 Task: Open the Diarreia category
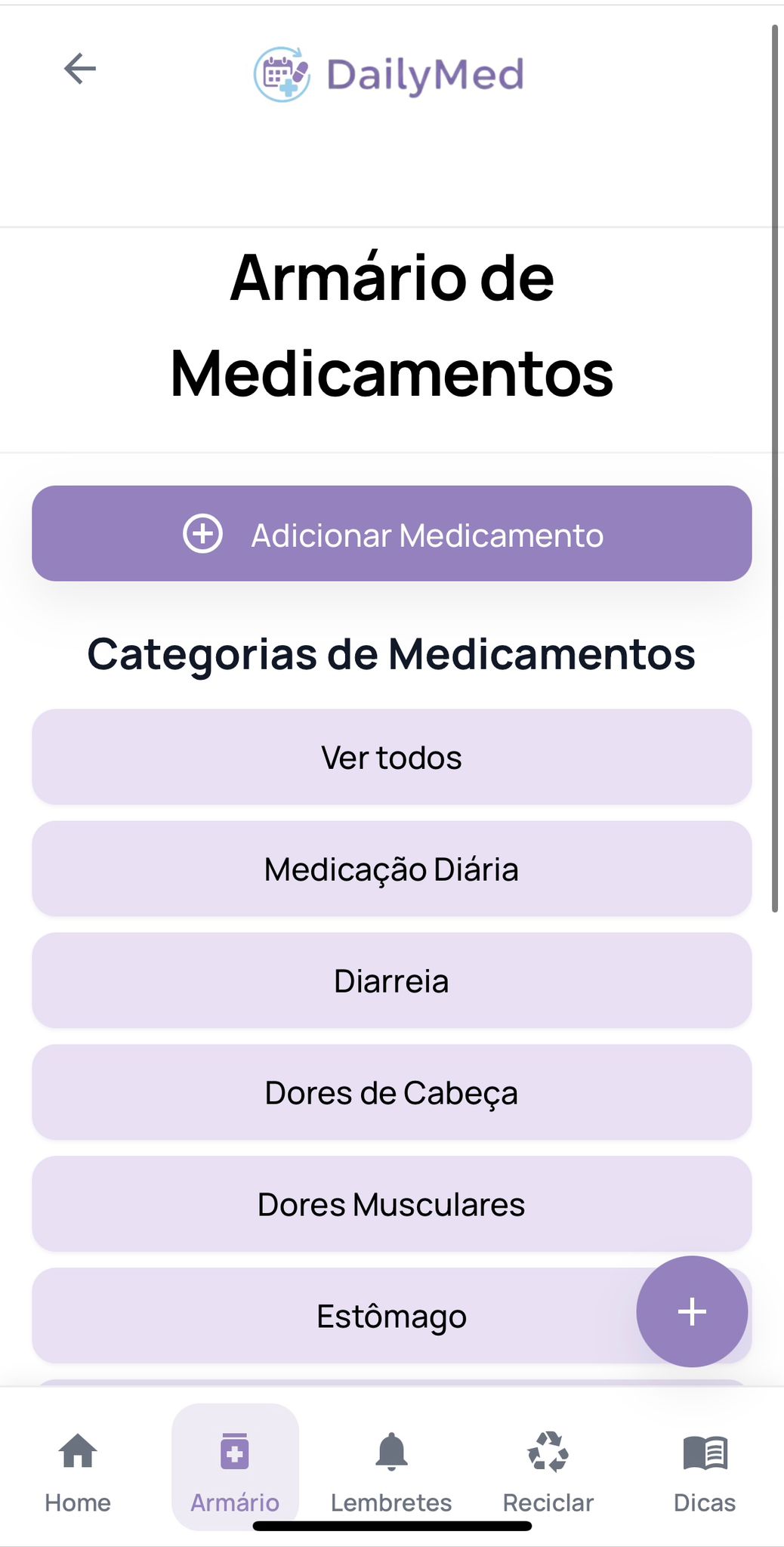click(391, 980)
